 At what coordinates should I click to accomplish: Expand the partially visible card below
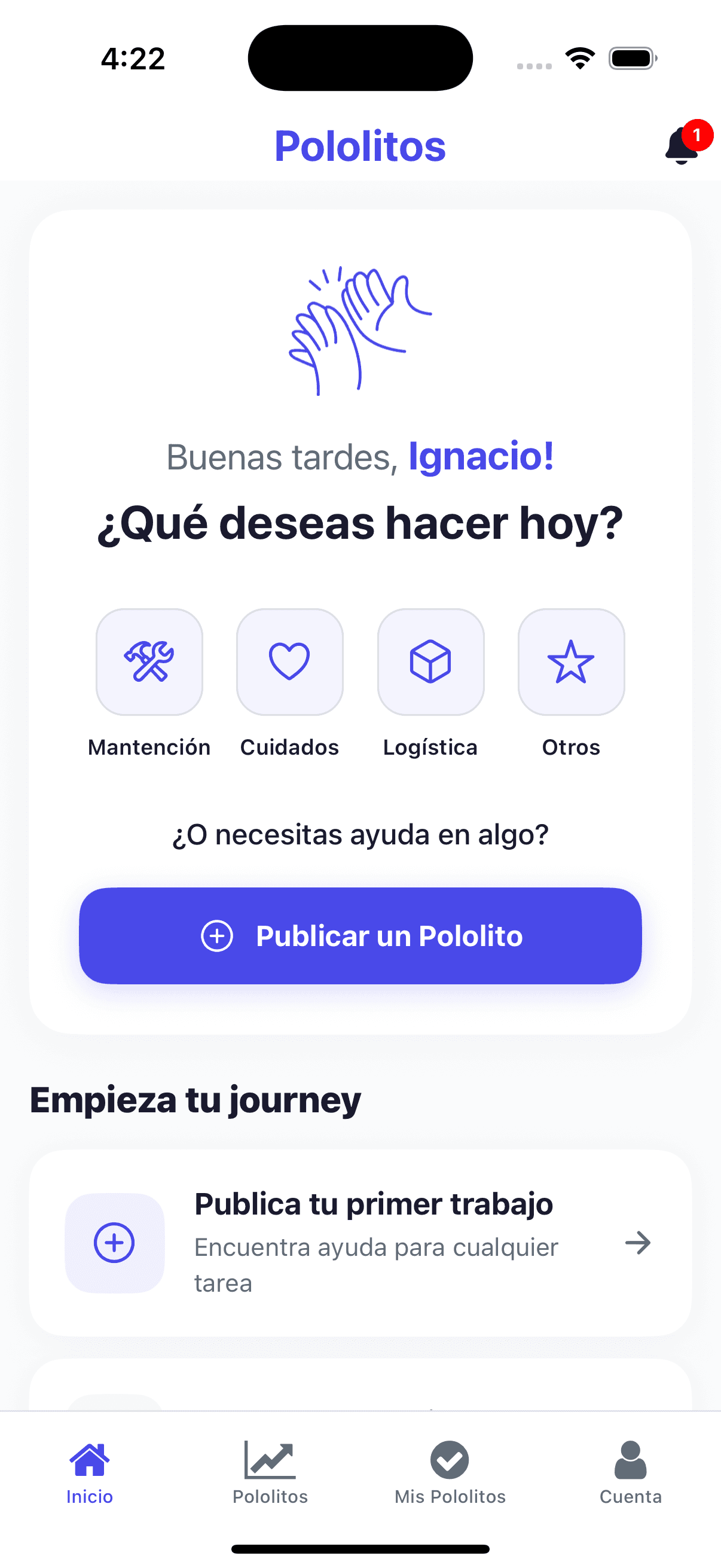pos(361,1388)
